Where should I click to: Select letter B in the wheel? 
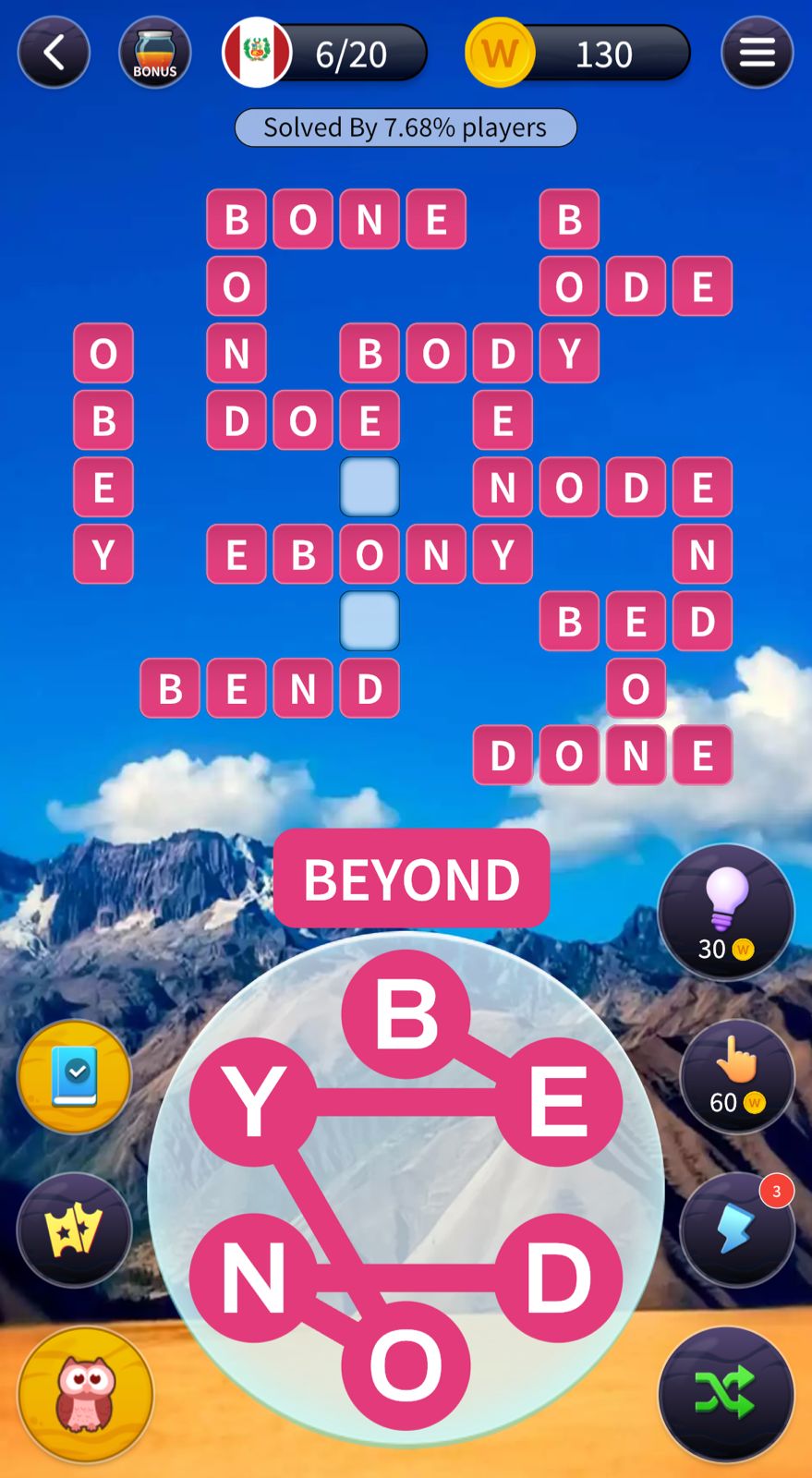coord(406,1014)
